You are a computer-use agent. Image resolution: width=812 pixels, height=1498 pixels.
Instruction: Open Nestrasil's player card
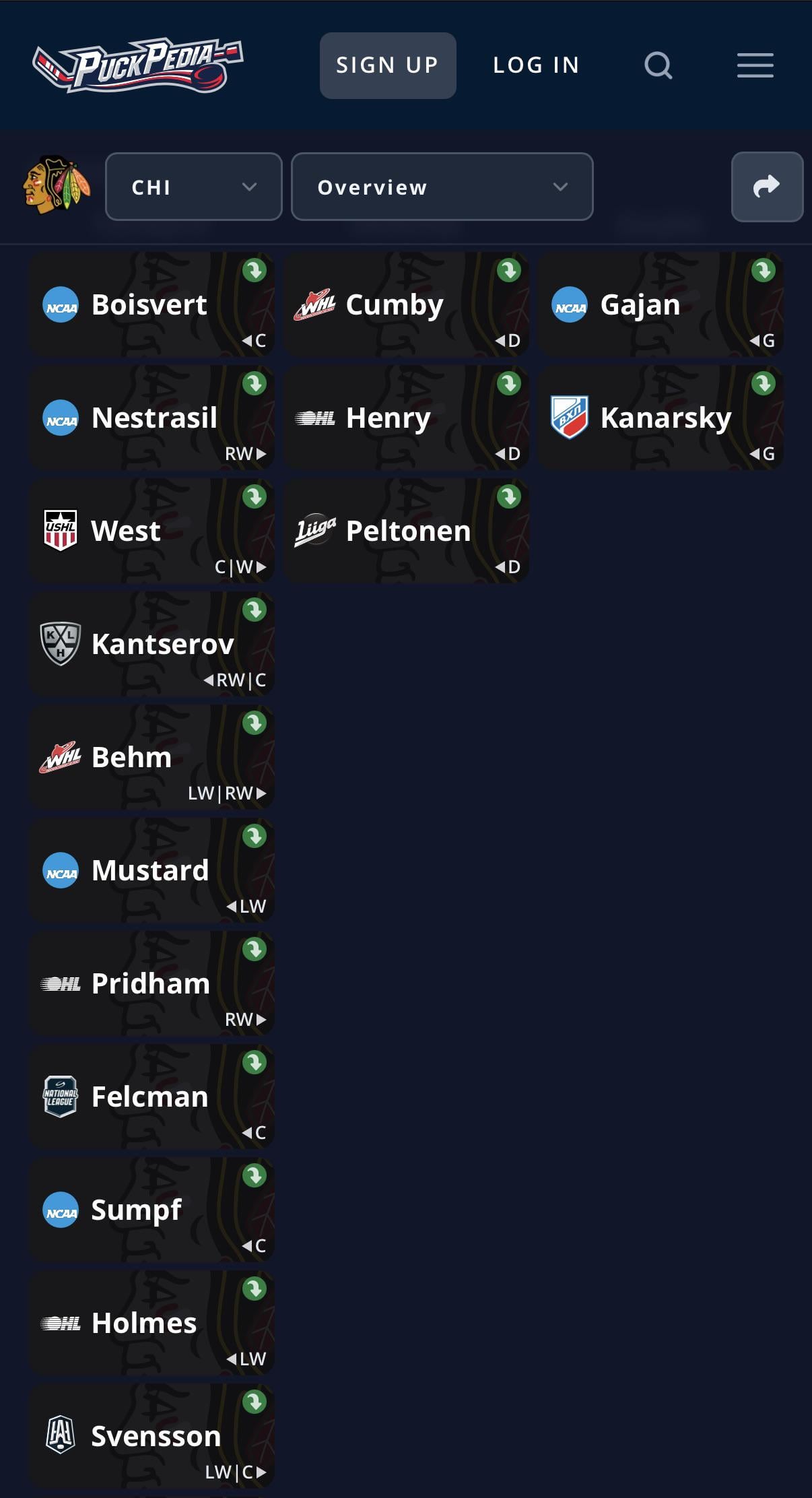[x=151, y=418]
